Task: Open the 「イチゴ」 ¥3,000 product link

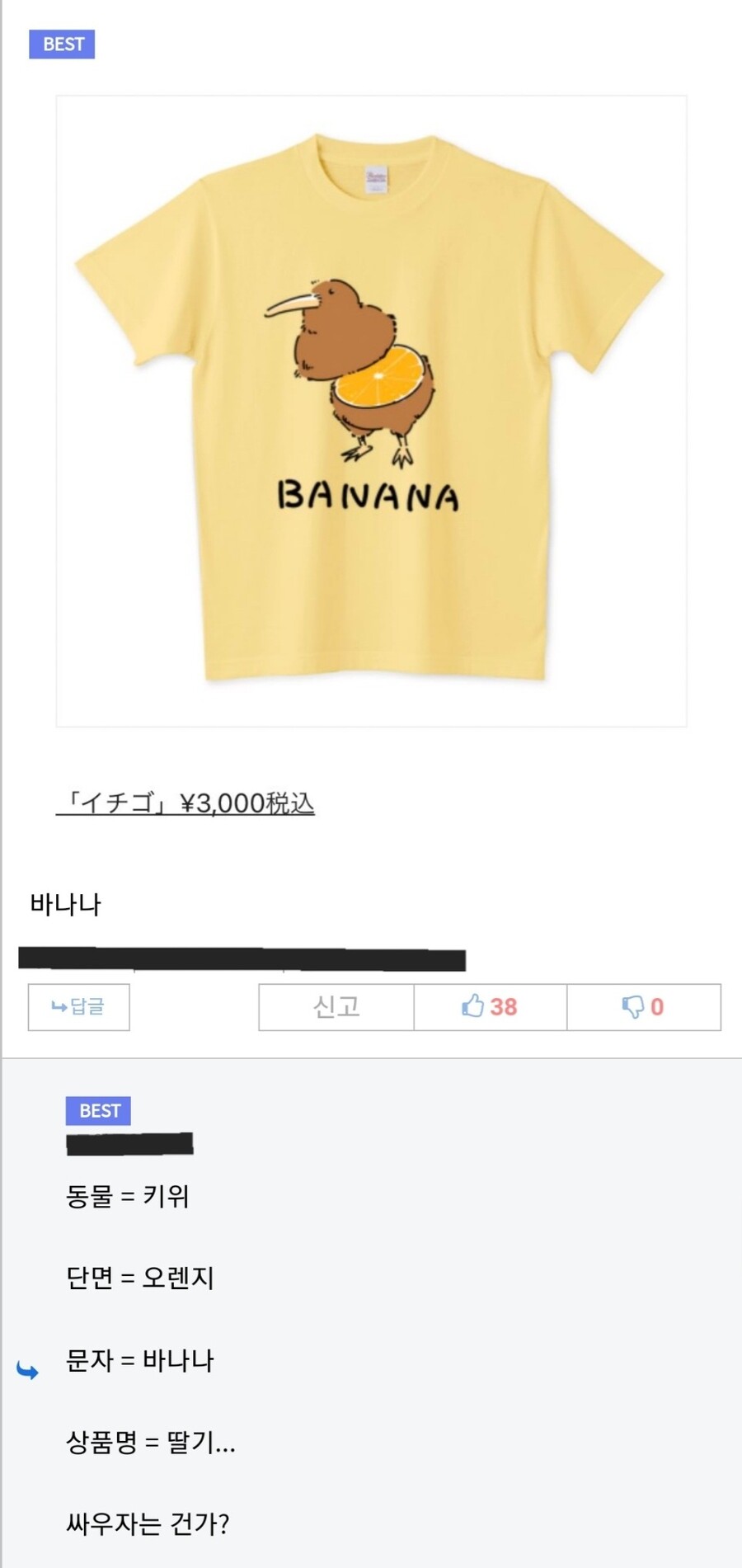Action: pyautogui.click(x=185, y=803)
